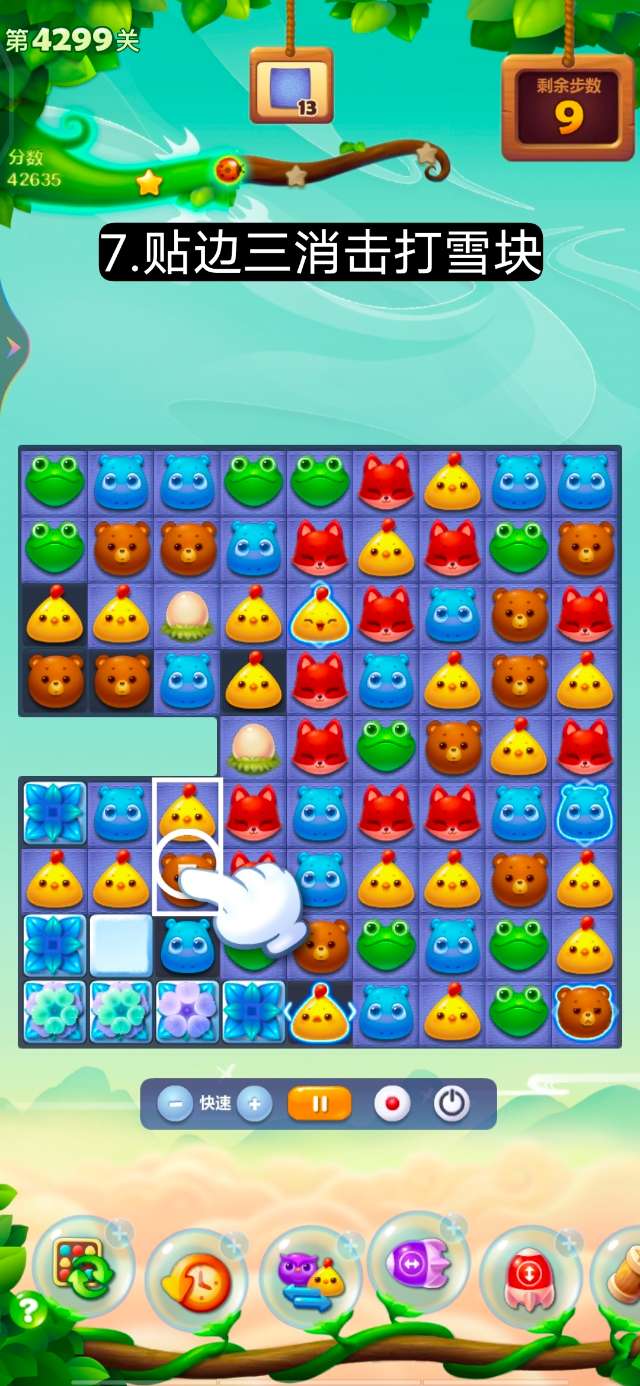The height and width of the screenshot is (1386, 640).
Task: Pause the game using the orange button
Action: 320,1104
